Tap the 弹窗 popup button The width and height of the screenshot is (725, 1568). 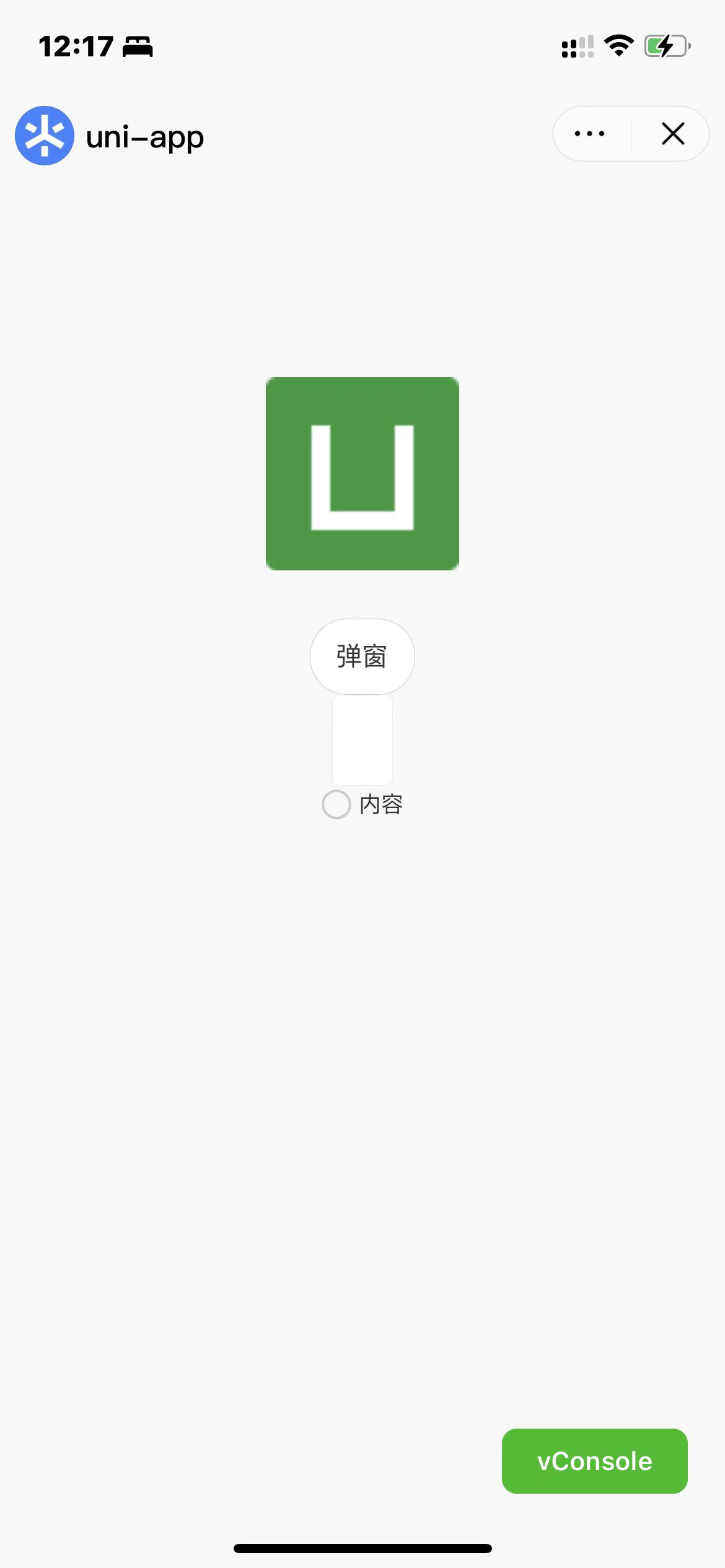click(361, 656)
